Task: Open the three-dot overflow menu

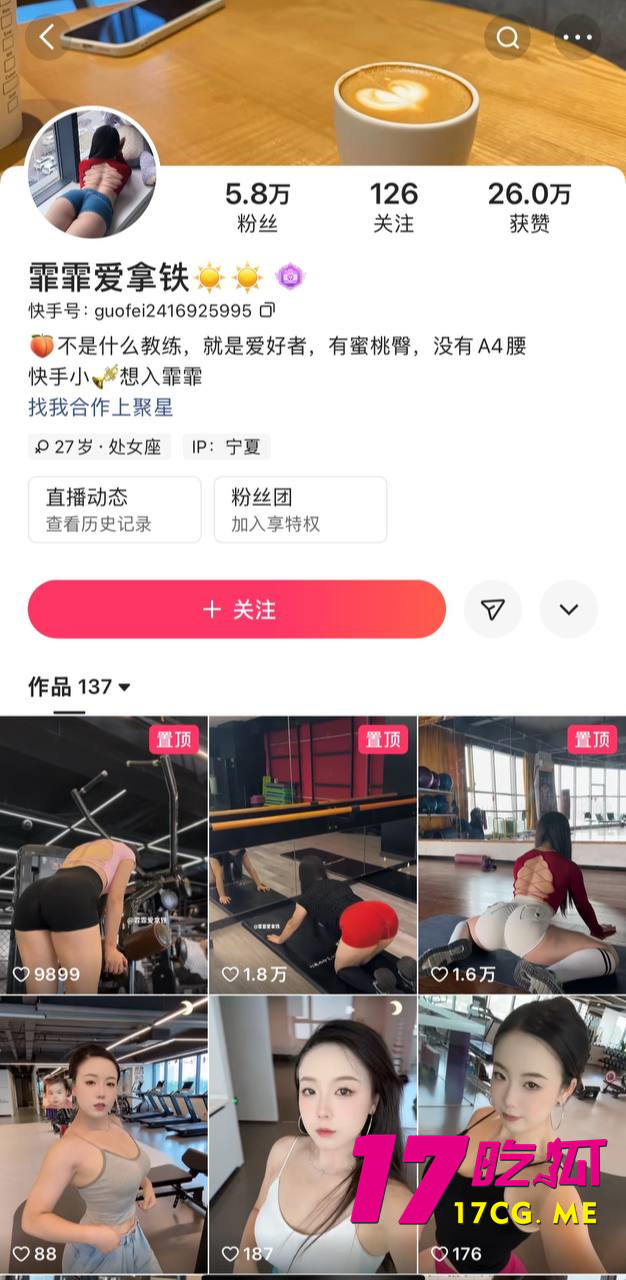Action: (x=577, y=38)
